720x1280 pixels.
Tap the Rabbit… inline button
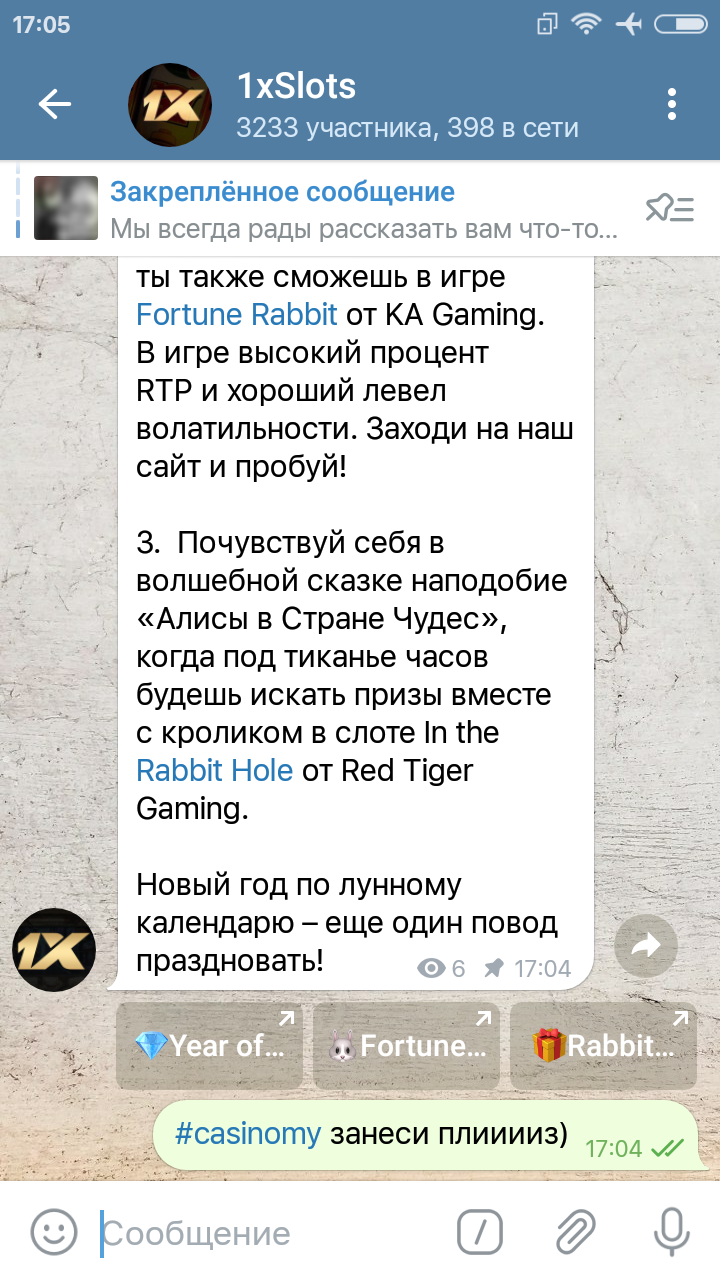pos(603,1046)
